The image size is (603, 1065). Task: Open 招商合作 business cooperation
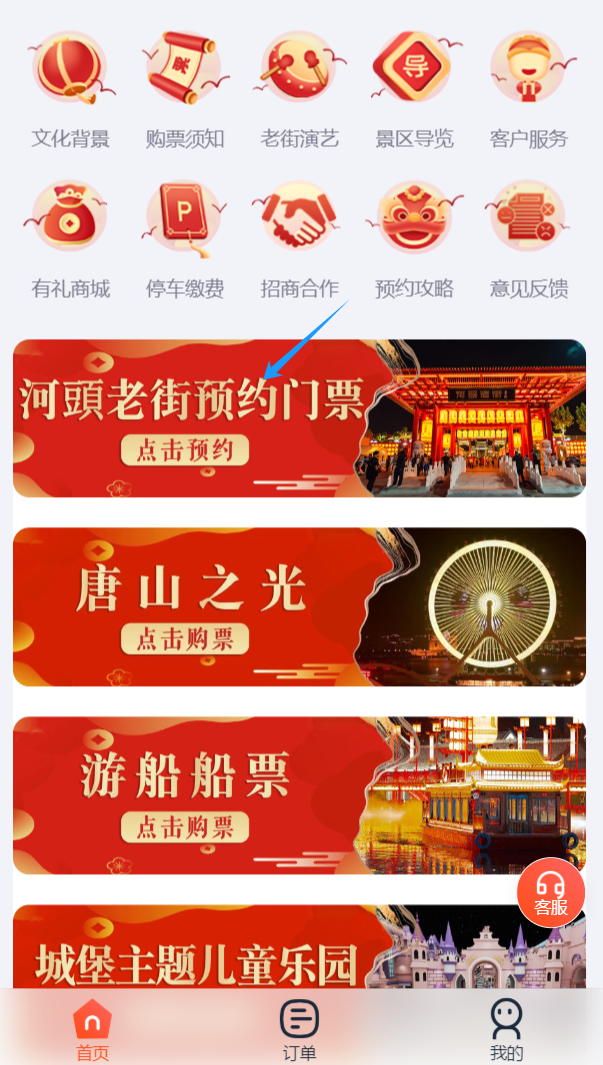pos(299,240)
